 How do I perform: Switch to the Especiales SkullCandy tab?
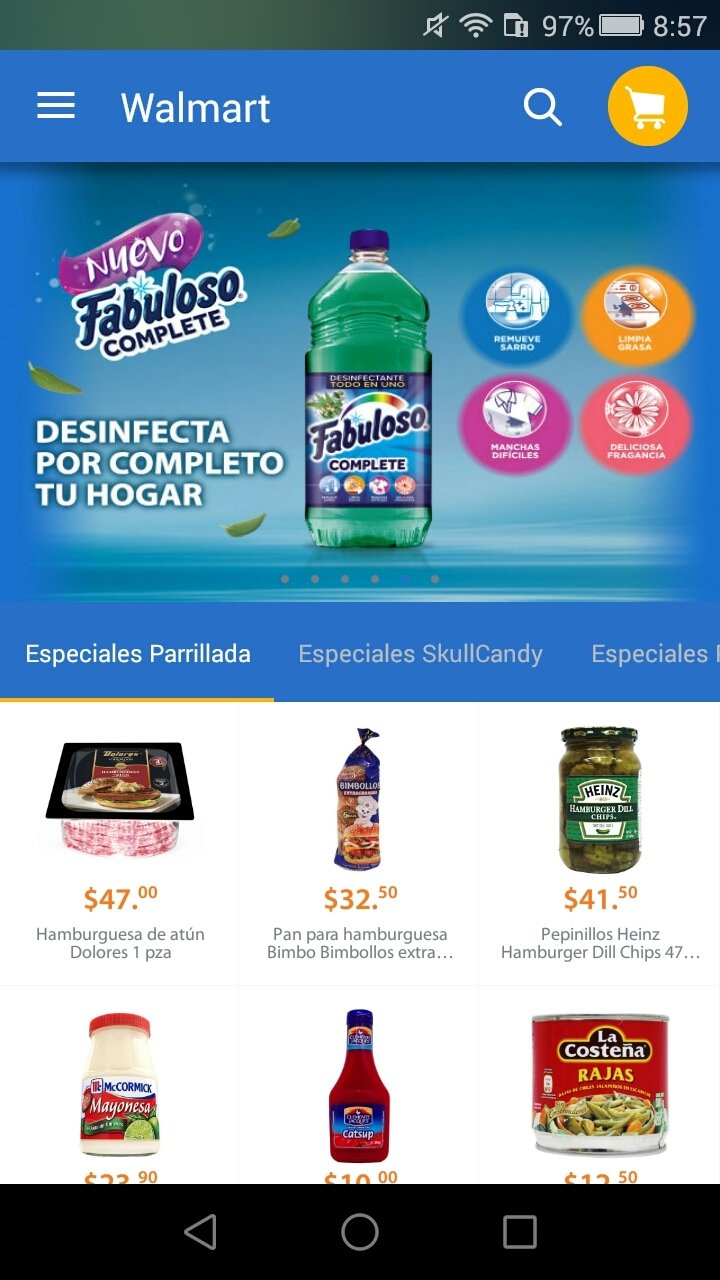[x=421, y=654]
